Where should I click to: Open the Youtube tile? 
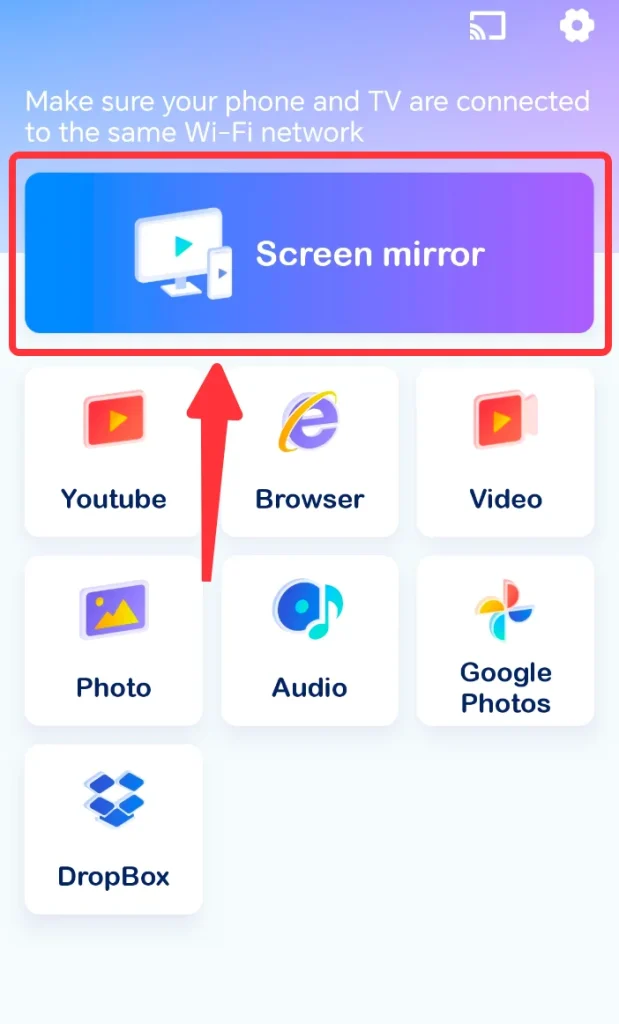(x=113, y=451)
